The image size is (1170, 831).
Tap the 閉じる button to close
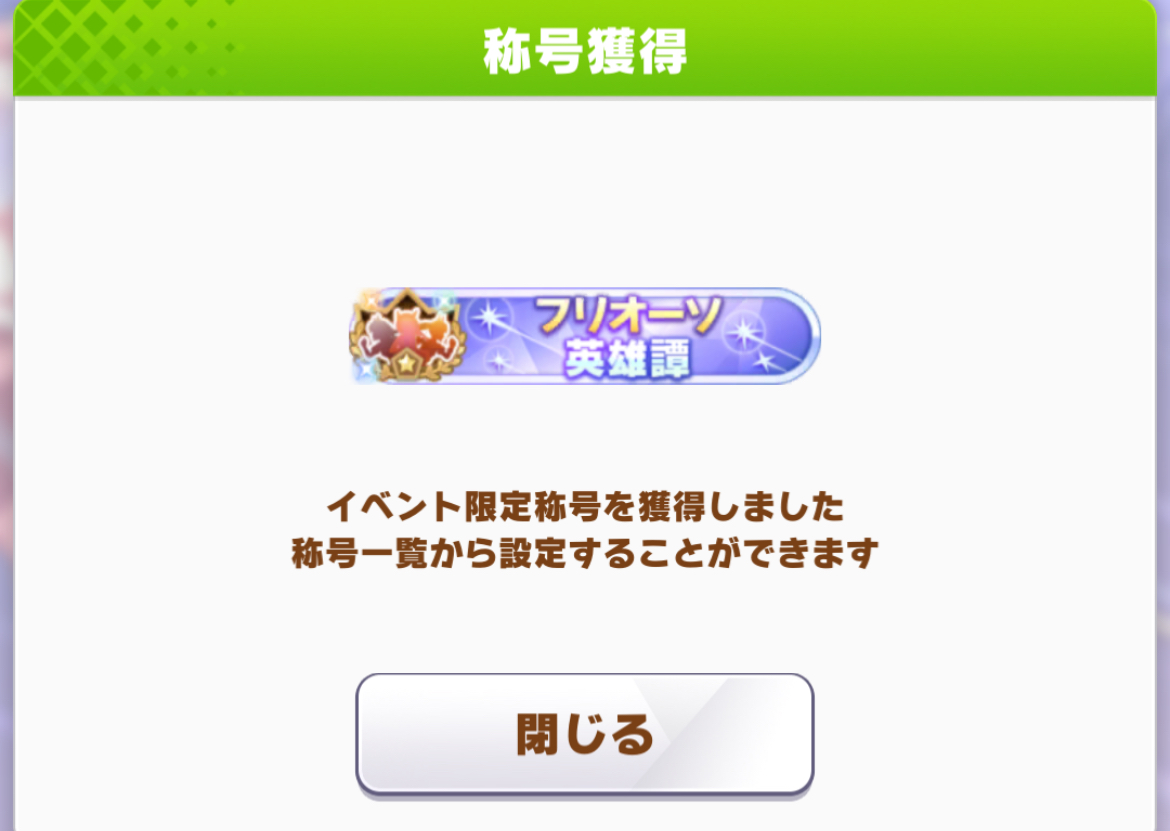[x=585, y=734]
